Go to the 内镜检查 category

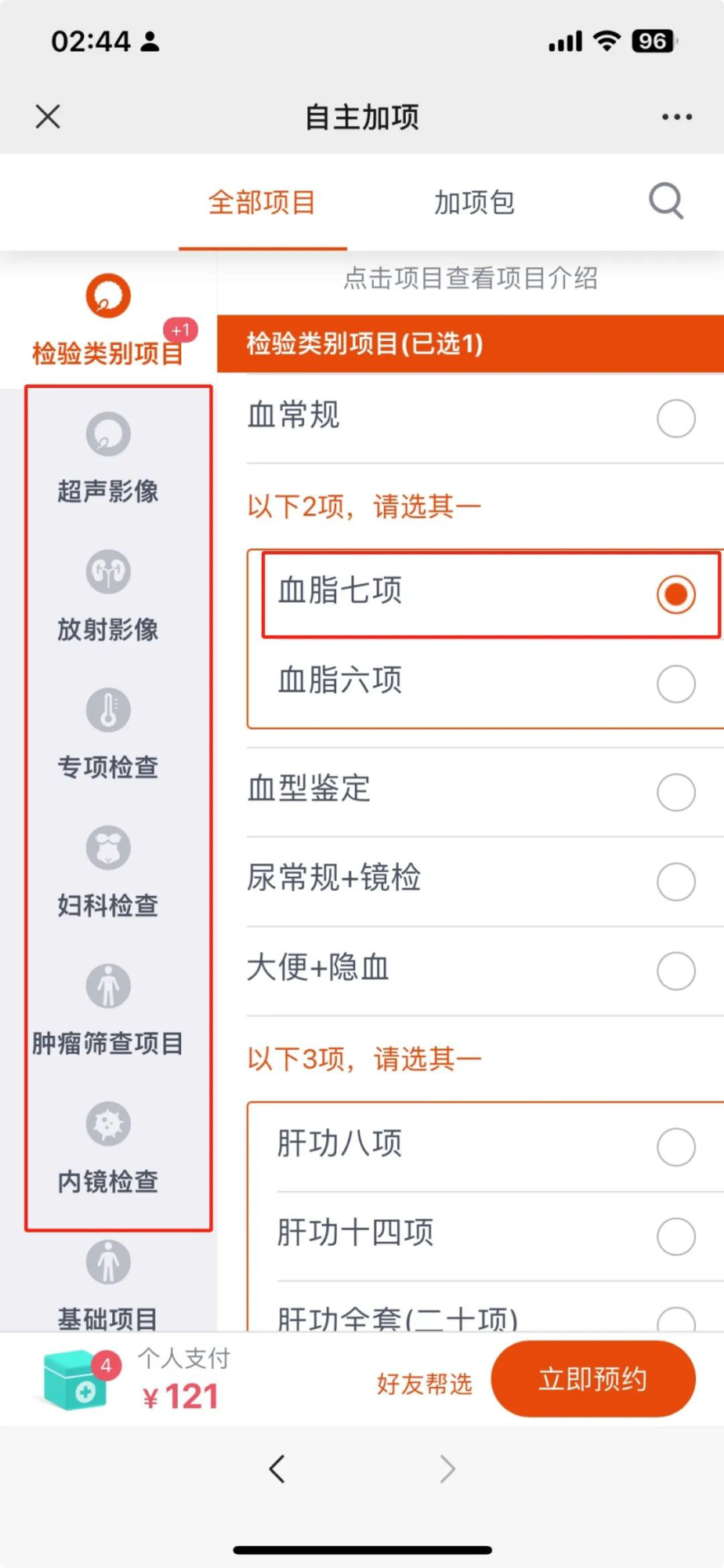click(108, 1148)
